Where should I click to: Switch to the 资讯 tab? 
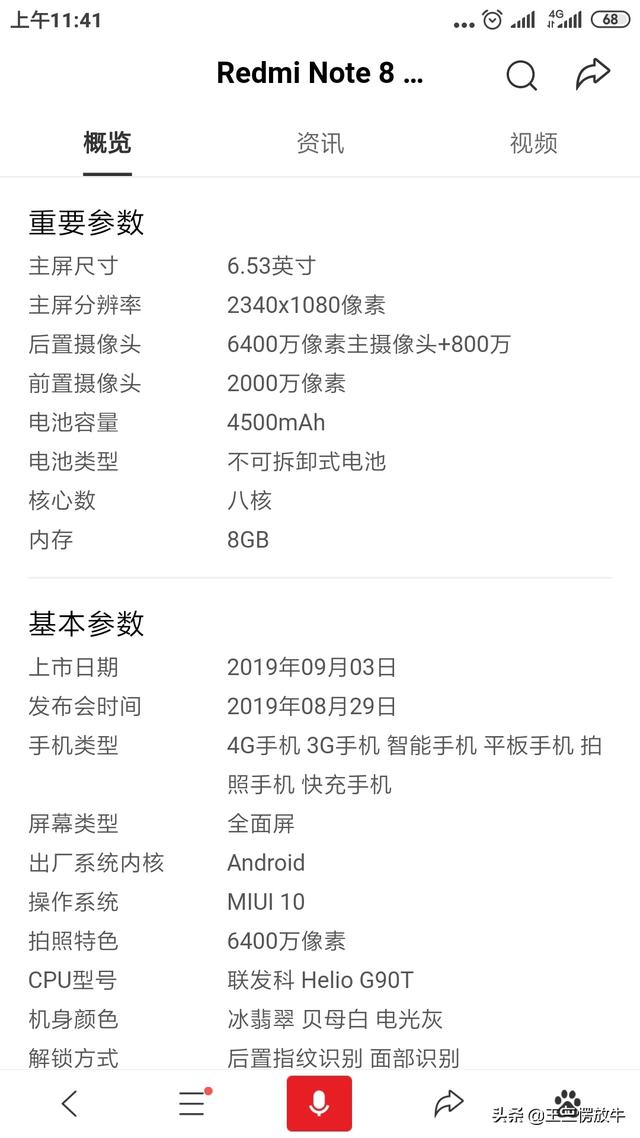point(320,143)
